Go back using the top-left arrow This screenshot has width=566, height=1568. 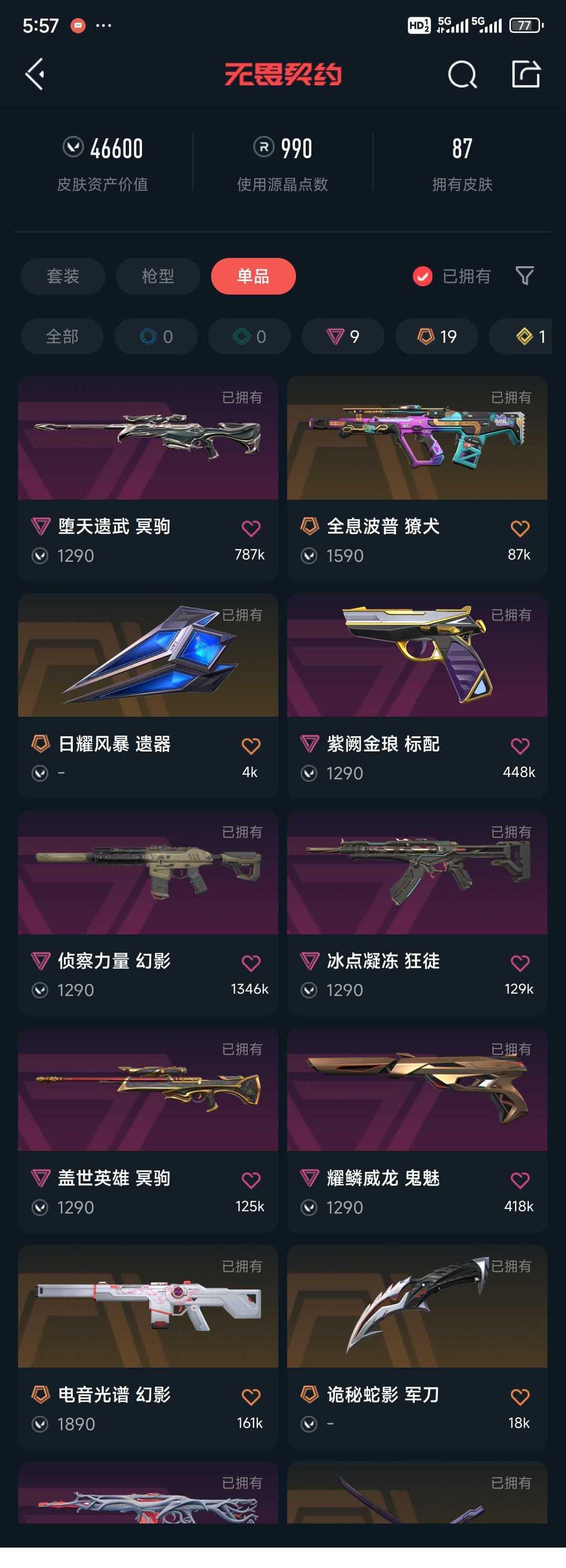coord(35,74)
